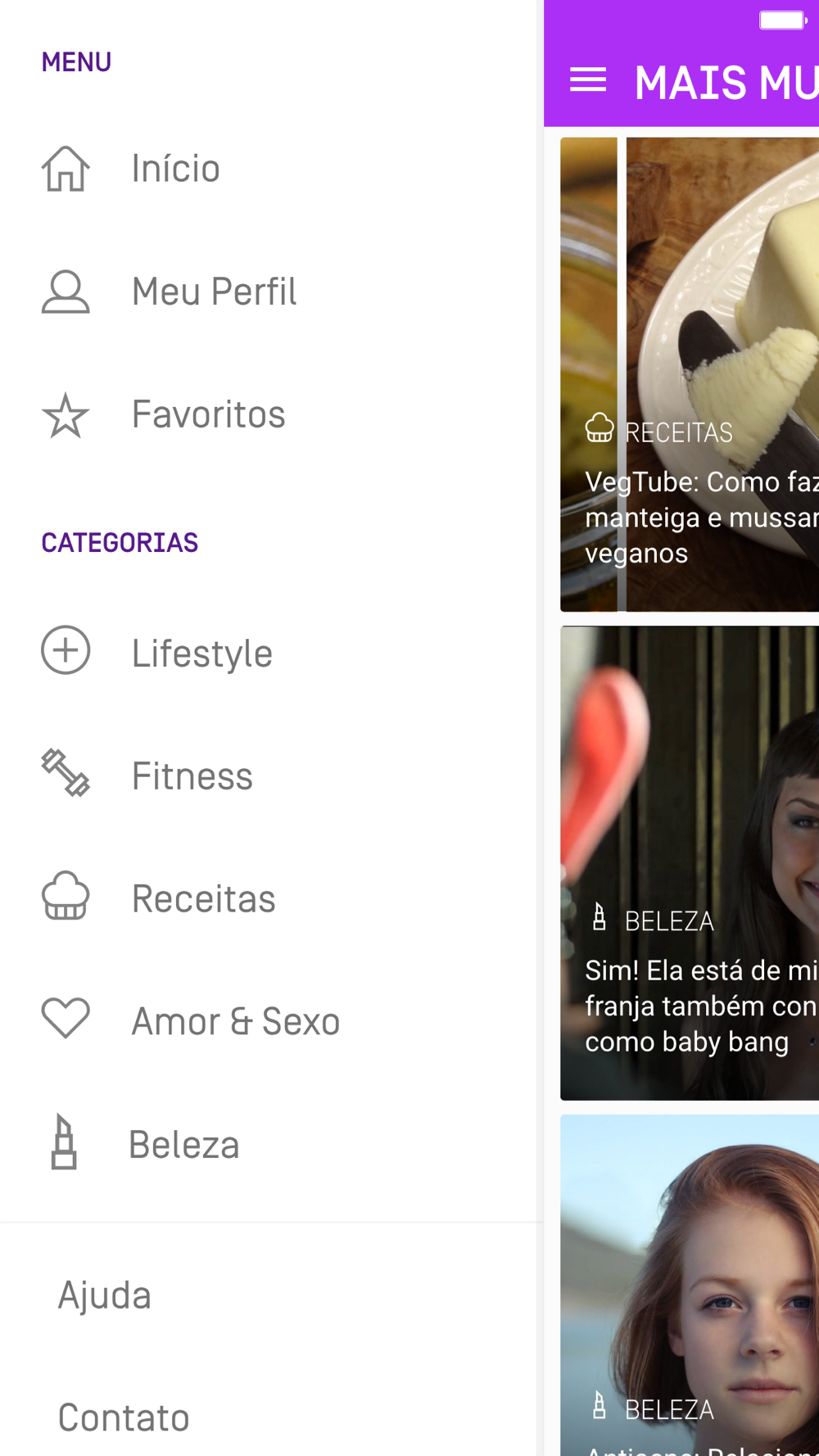Tap the hamburger menu icon

pos(587,80)
